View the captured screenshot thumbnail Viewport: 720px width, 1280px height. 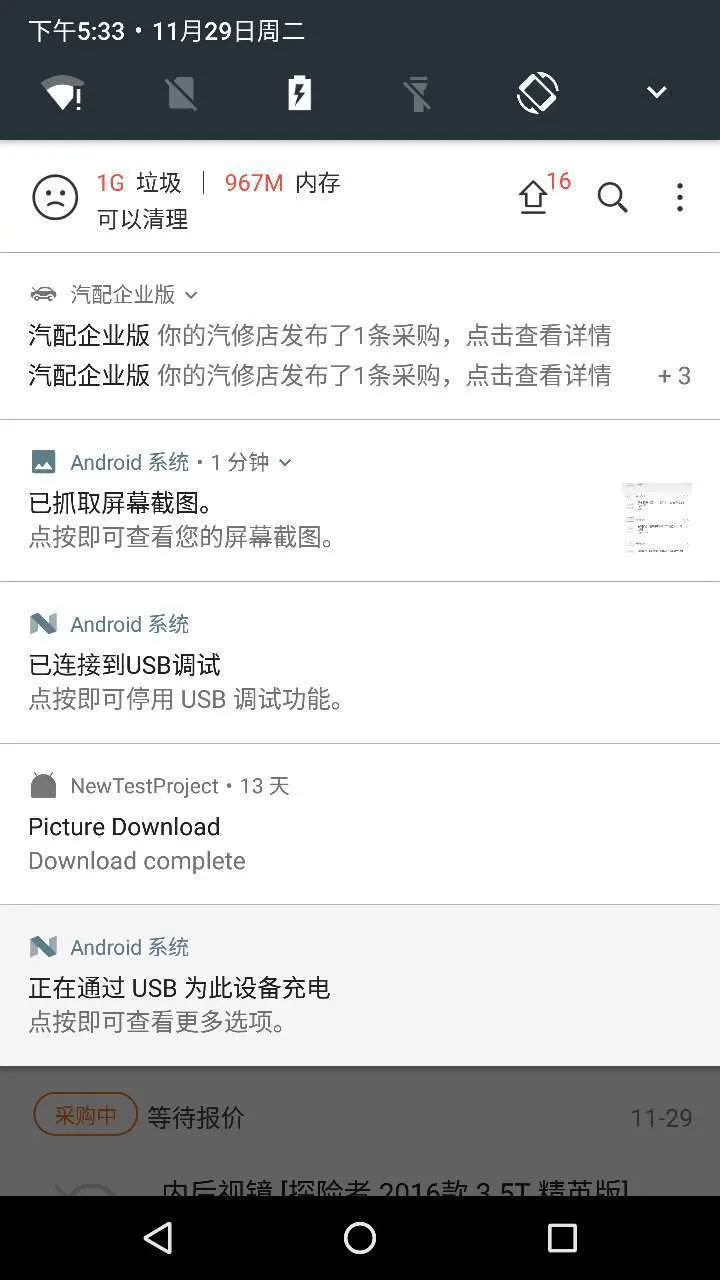pyautogui.click(x=656, y=518)
